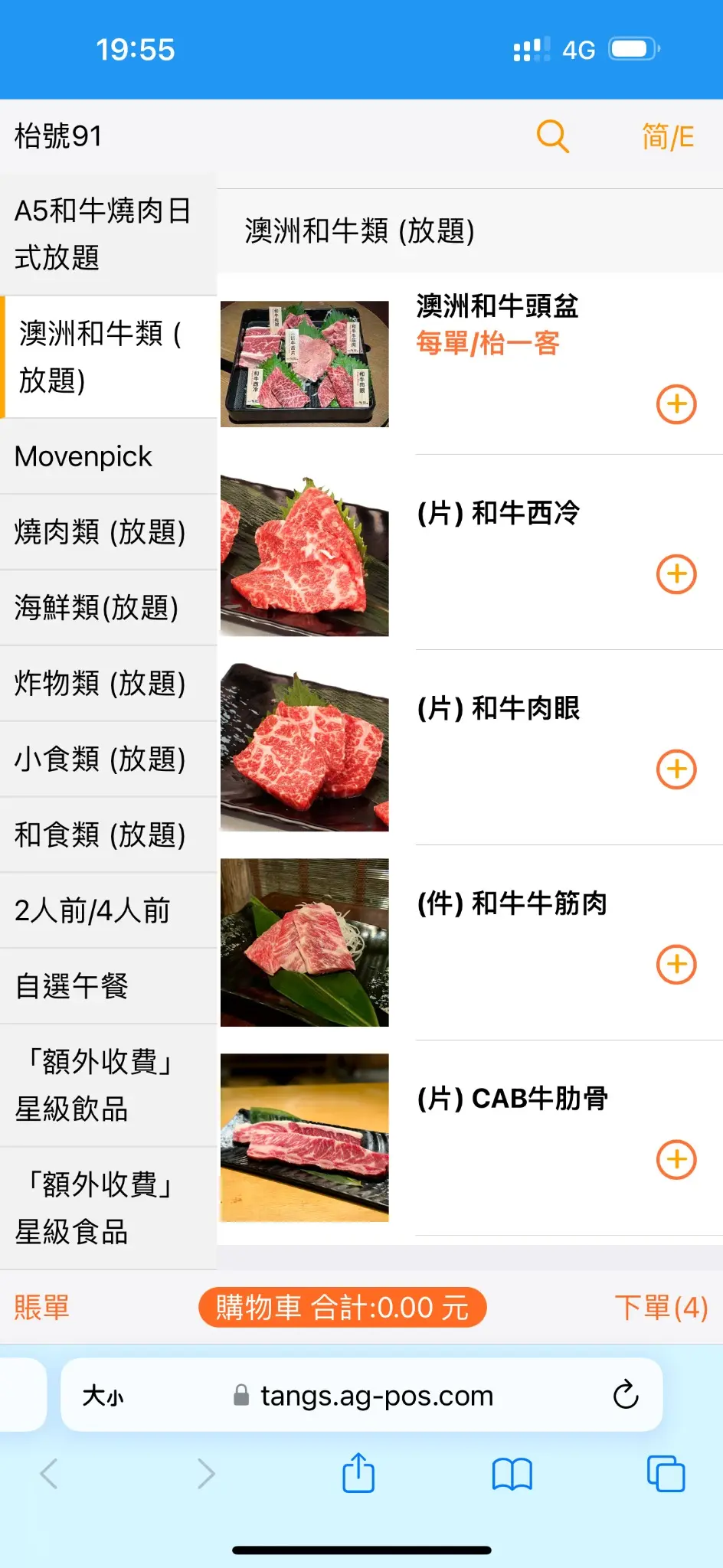The width and height of the screenshot is (723, 1568).
Task: Add (片) 和牛西冷 to the cart
Action: pos(676,574)
